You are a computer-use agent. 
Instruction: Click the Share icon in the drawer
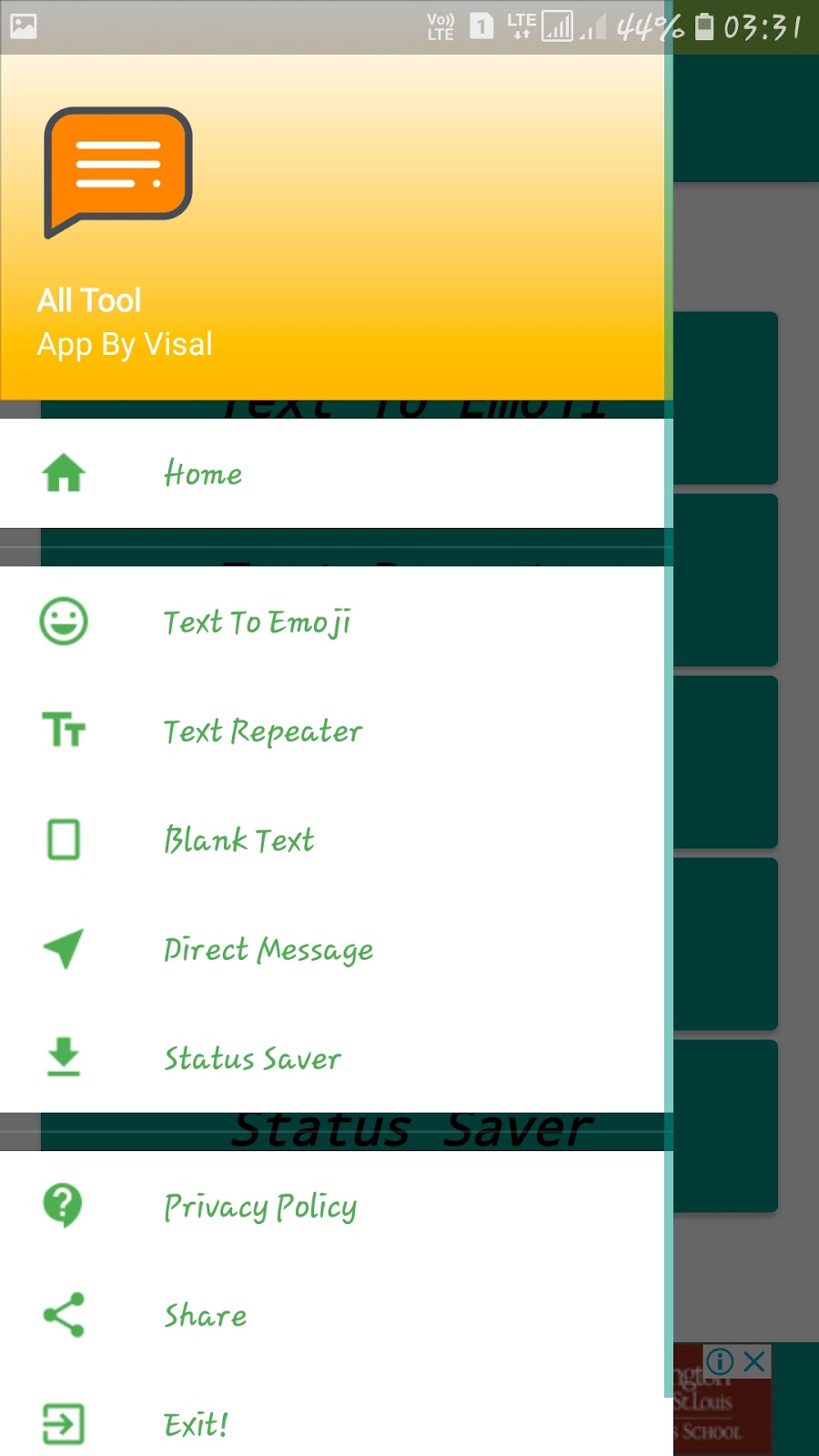click(x=62, y=1314)
